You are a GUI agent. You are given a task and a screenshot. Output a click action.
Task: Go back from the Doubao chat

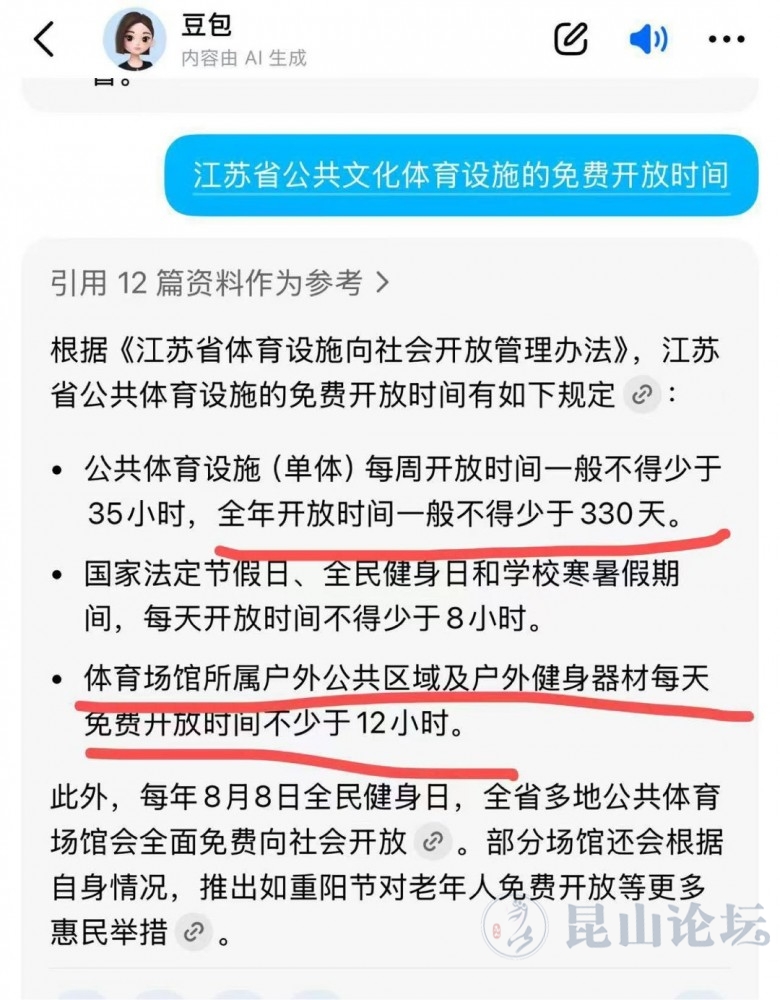pyautogui.click(x=44, y=40)
